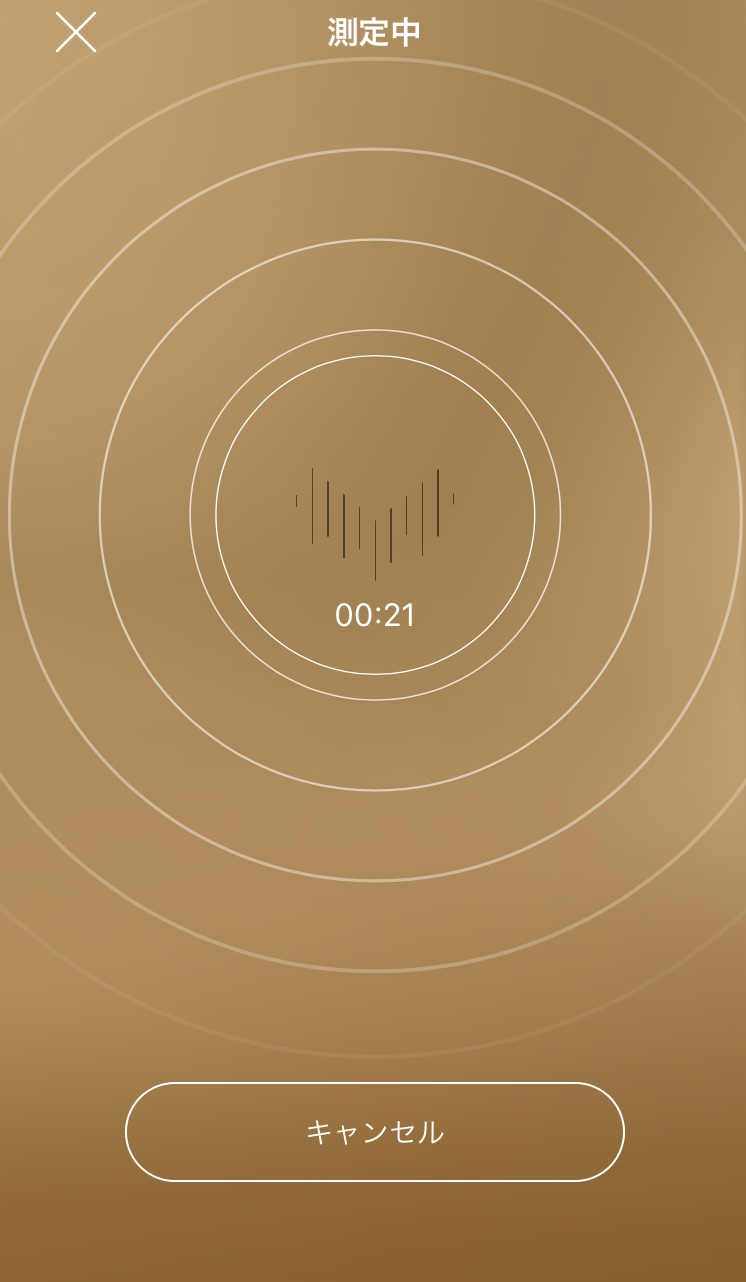
Task: Close the measuring screen with the X
Action: click(x=76, y=32)
